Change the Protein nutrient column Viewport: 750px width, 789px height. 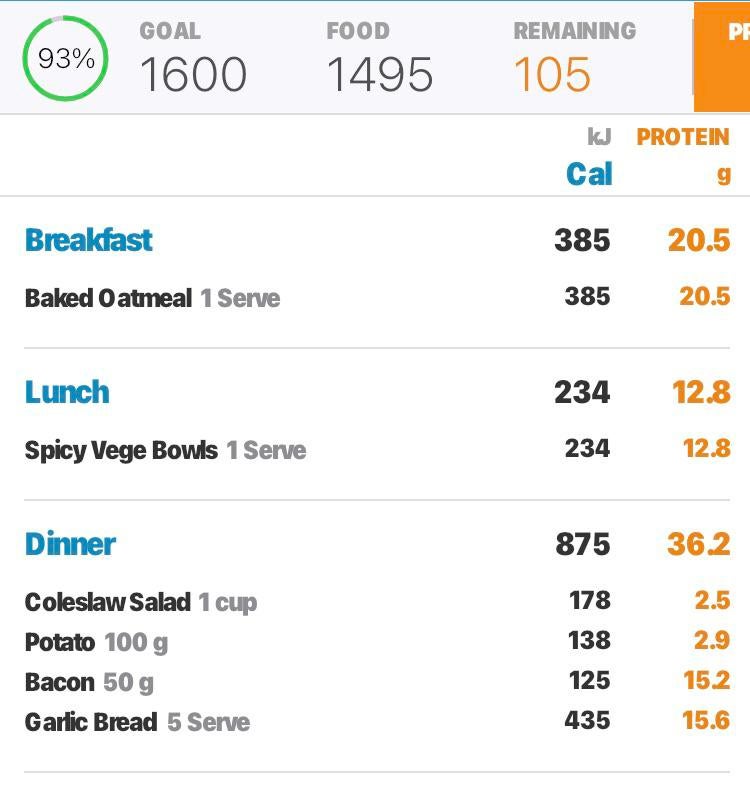tap(683, 156)
